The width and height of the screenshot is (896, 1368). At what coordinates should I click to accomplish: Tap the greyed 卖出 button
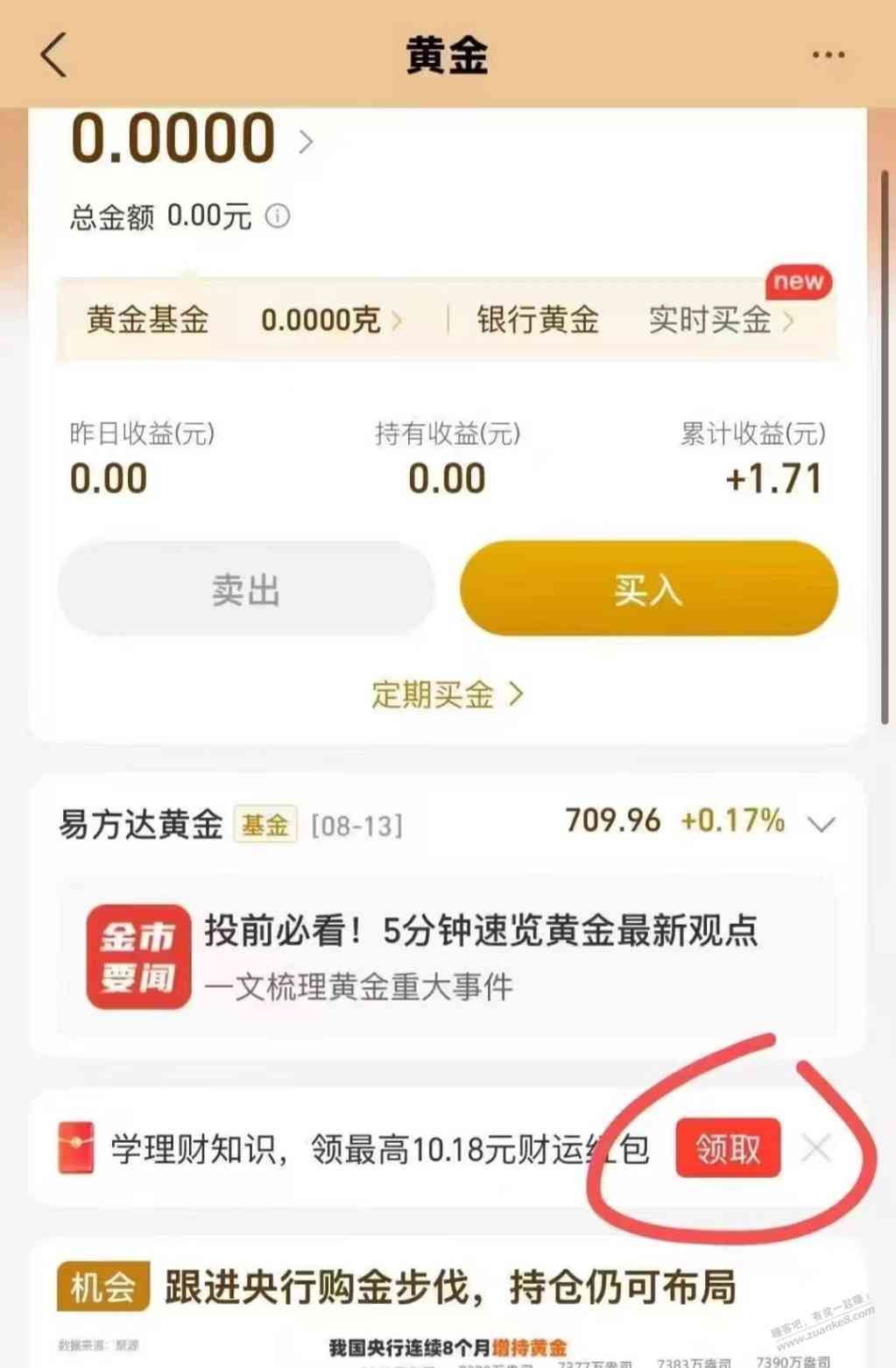coord(246,589)
